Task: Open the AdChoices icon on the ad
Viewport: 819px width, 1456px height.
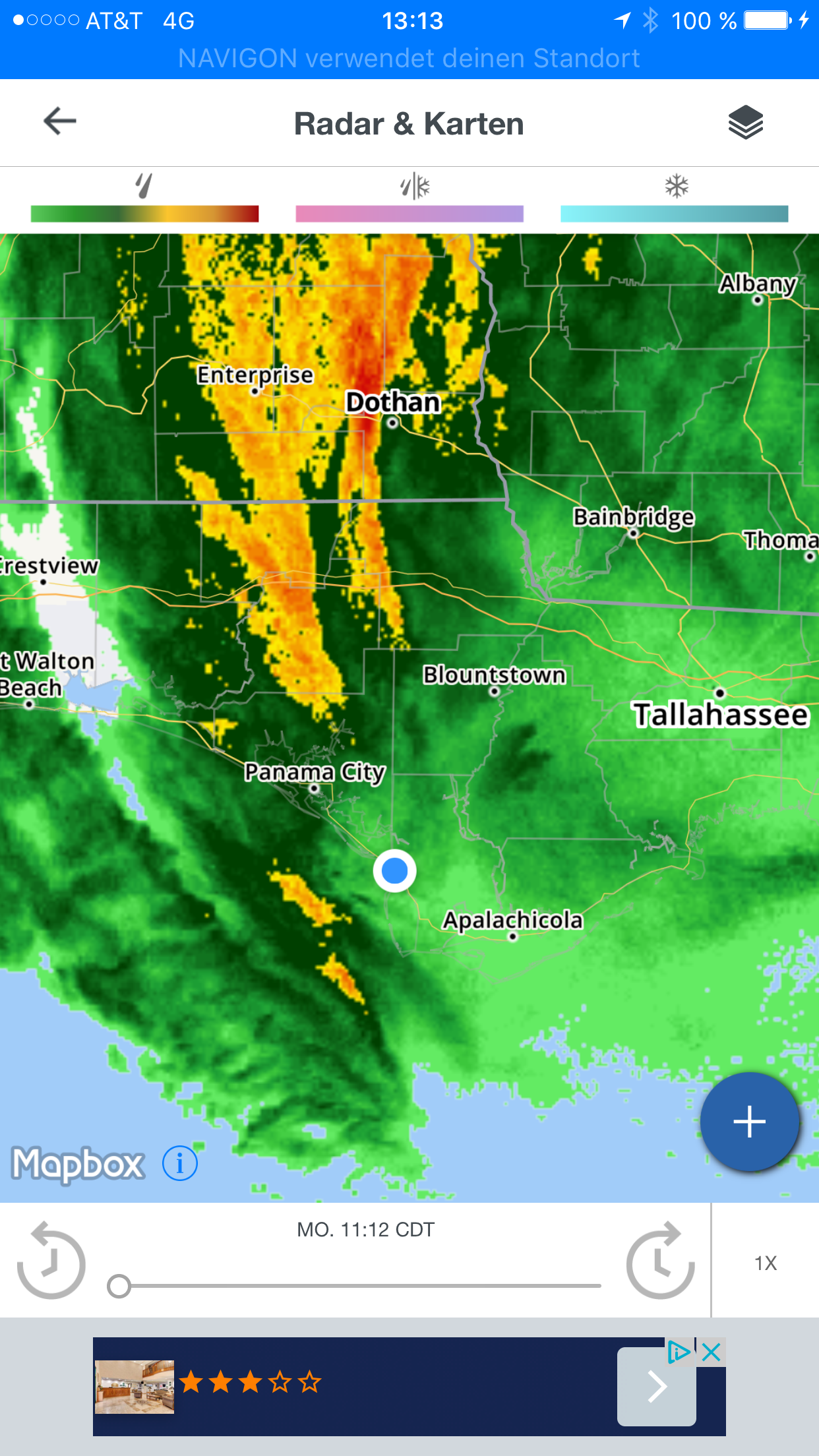Action: point(679,1352)
